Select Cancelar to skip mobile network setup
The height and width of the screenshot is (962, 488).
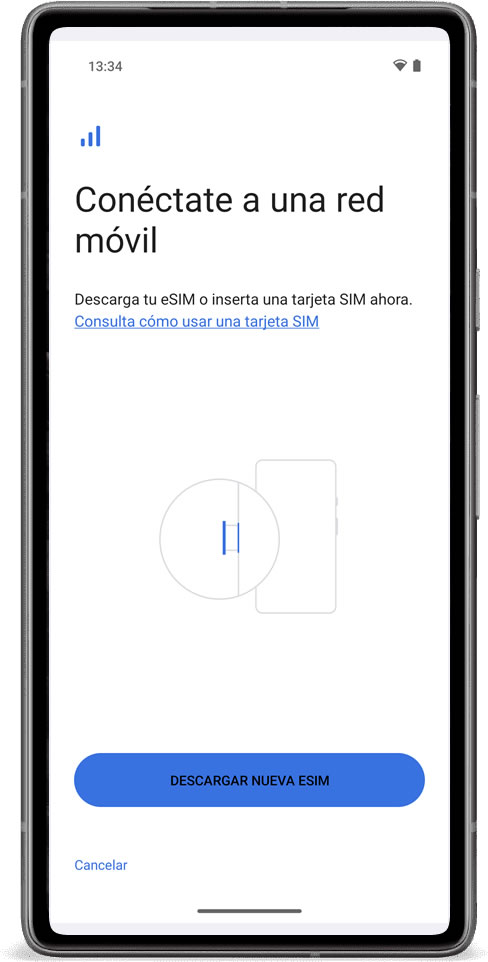click(101, 864)
